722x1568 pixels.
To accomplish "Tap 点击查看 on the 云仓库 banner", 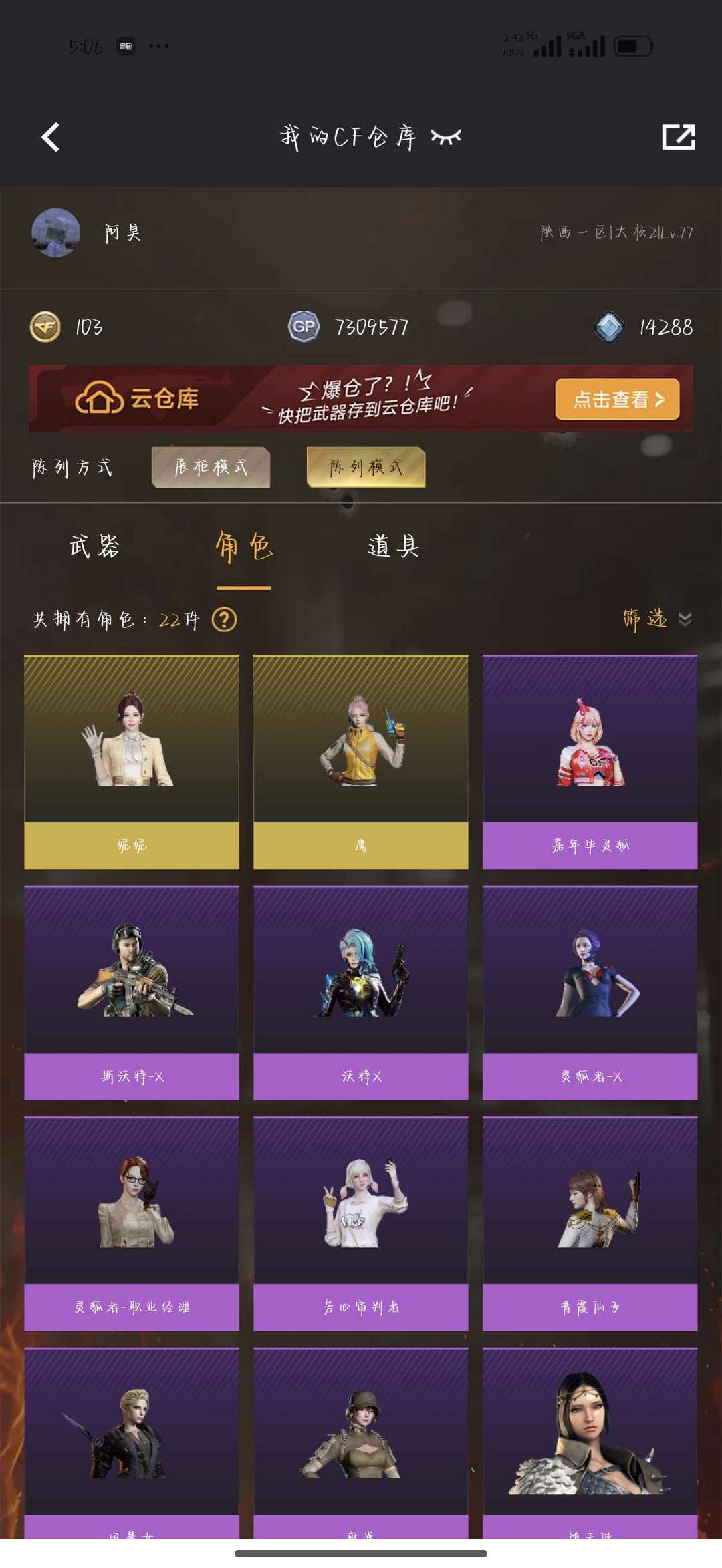I will click(616, 400).
